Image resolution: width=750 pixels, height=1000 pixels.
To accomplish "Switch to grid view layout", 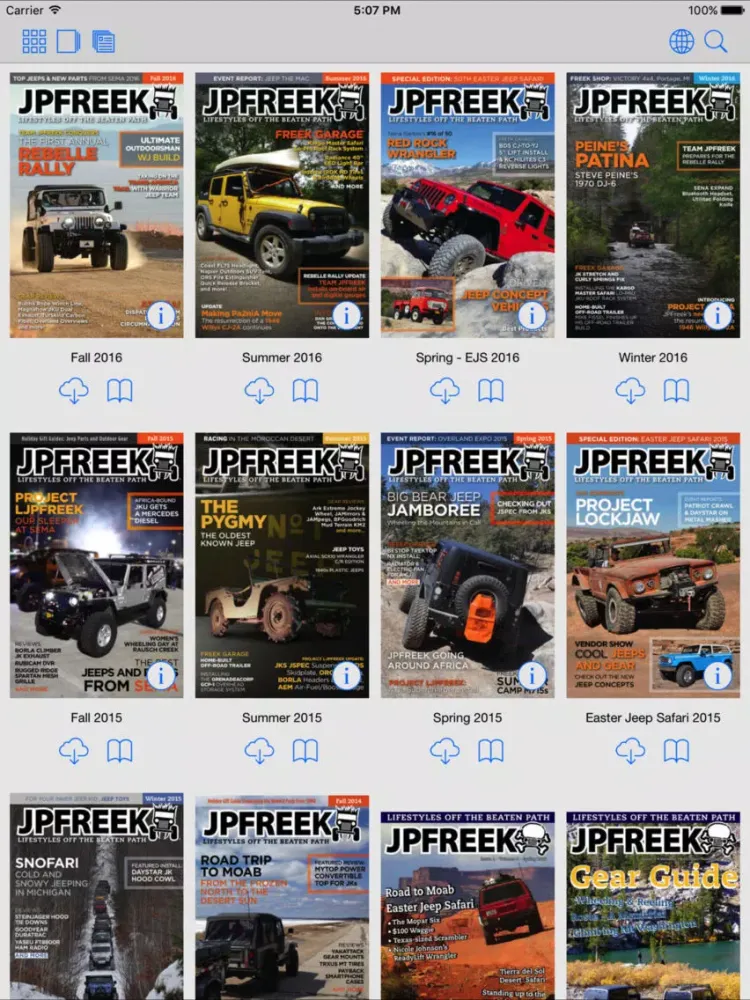I will [33, 41].
